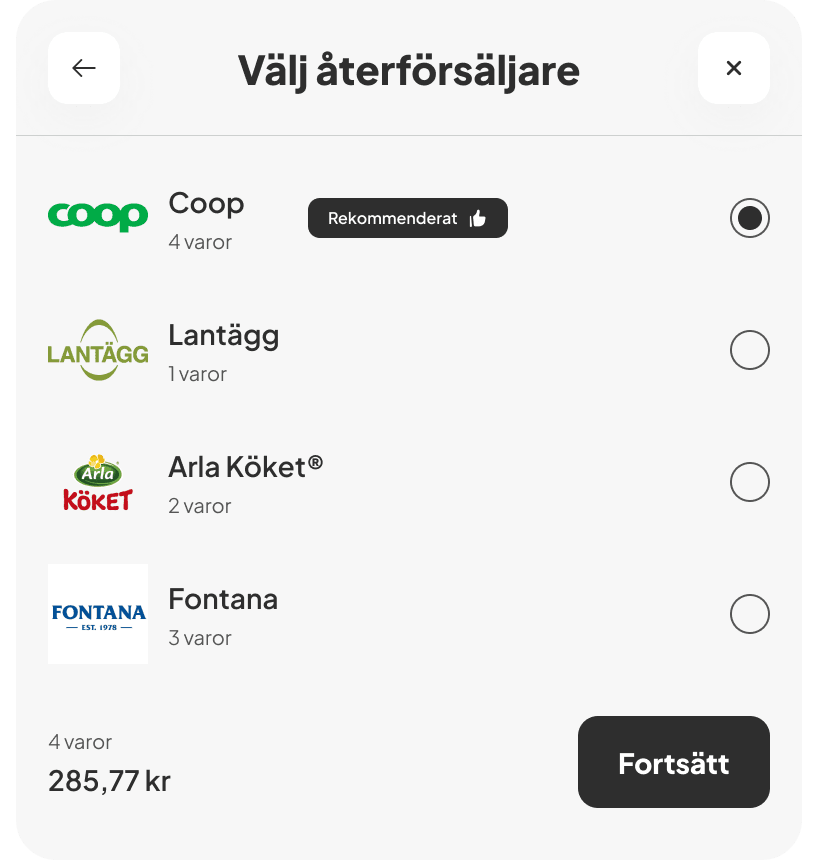Pick Fontana as the retailer
This screenshot has height=860, width=818.
(x=749, y=614)
